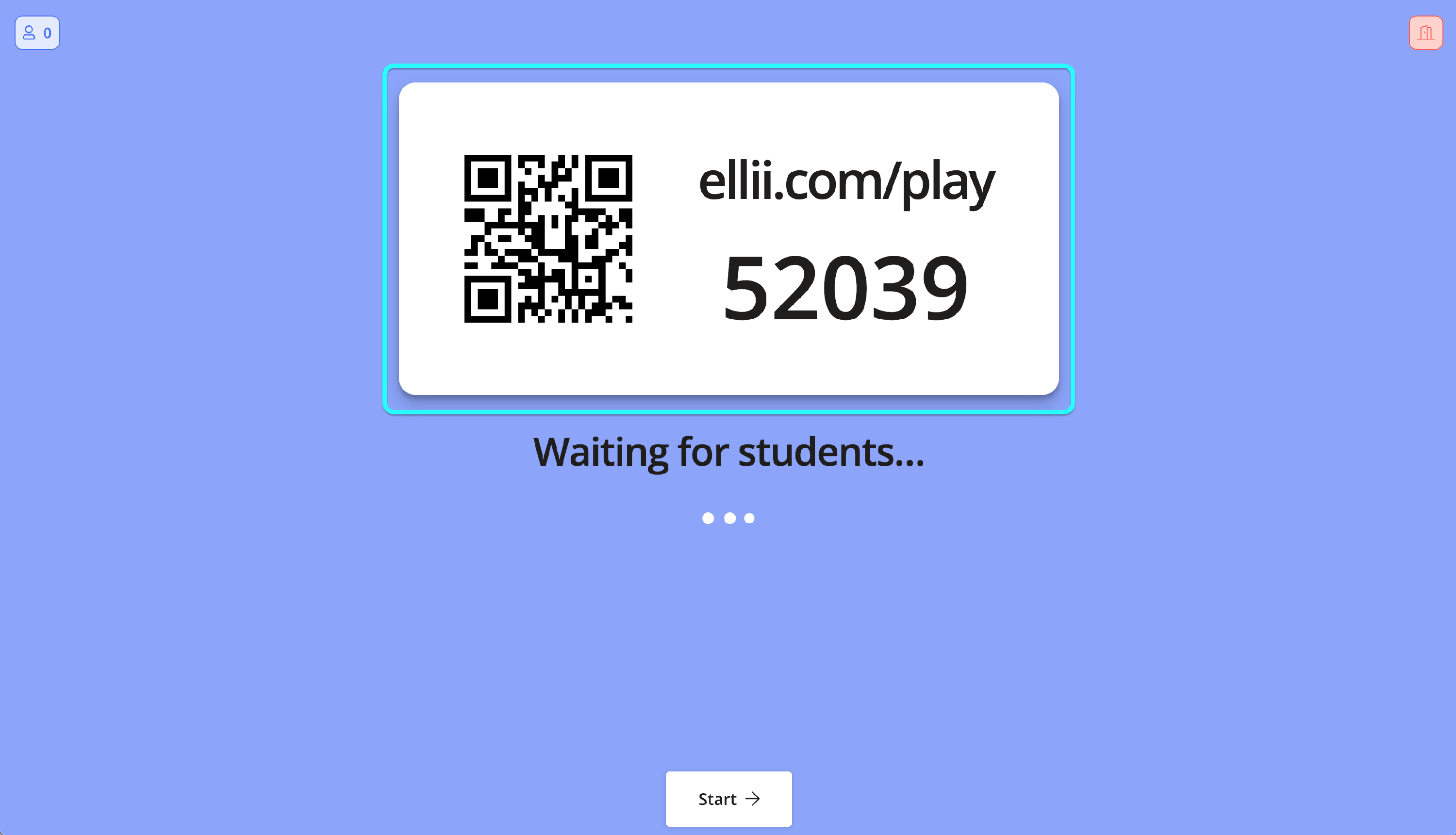Viewport: 1456px width, 835px height.
Task: Open the joined students counter button
Action: click(37, 33)
